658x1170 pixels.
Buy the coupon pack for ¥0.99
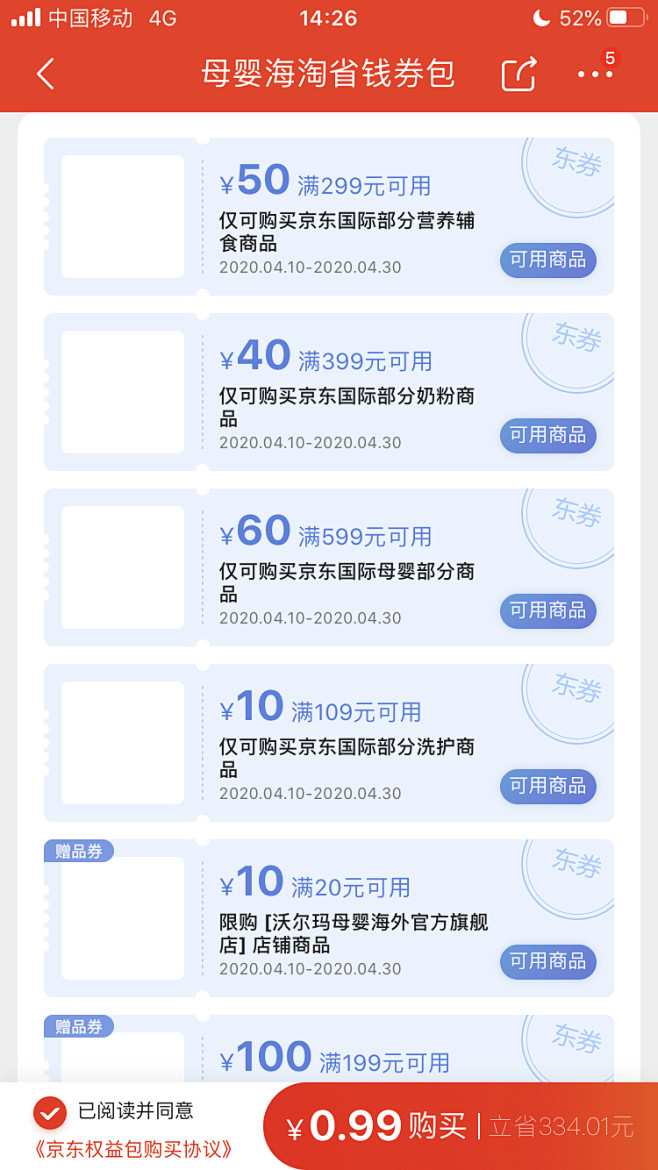460,1126
